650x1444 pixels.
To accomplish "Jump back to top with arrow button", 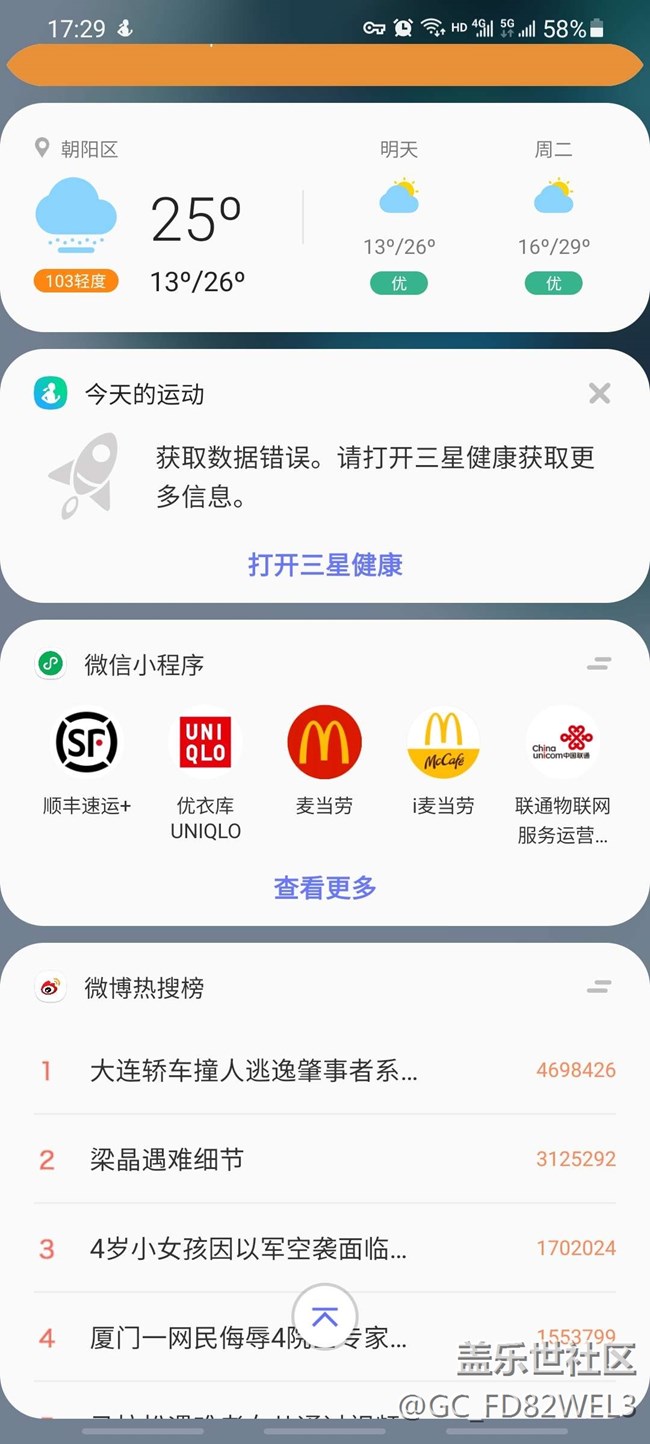I will [x=325, y=1317].
